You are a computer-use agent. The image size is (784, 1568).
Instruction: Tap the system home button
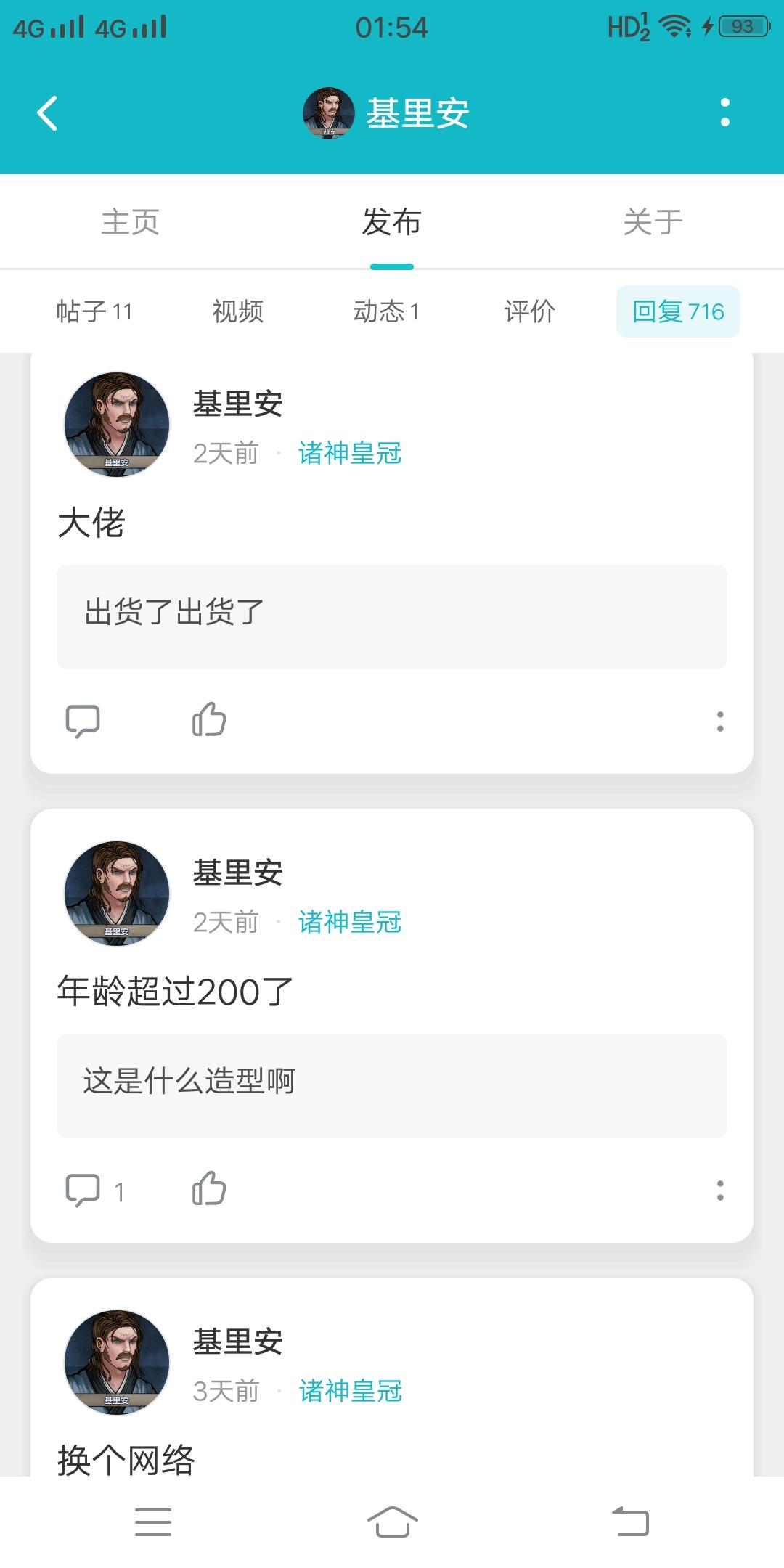tap(392, 1522)
